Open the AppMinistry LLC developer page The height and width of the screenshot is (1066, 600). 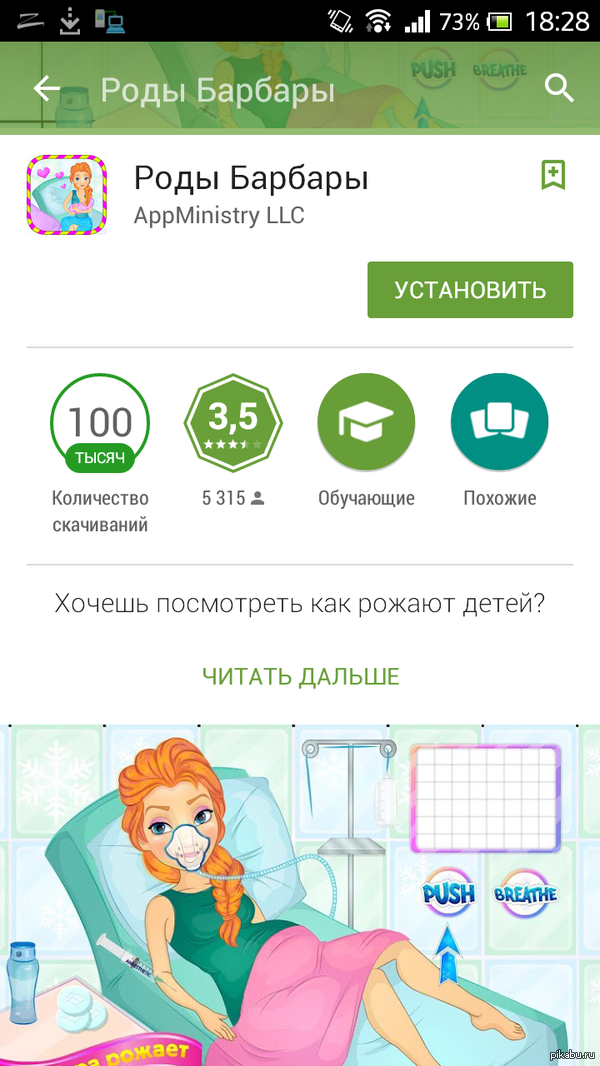pyautogui.click(x=219, y=215)
